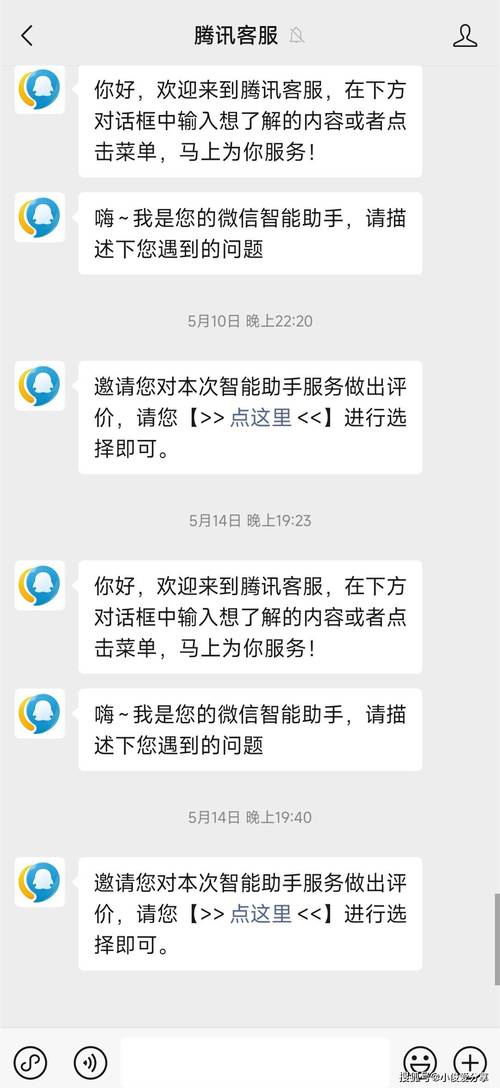The width and height of the screenshot is (500, 1088).
Task: Open the service menu toggle icon
Action: [30, 1062]
